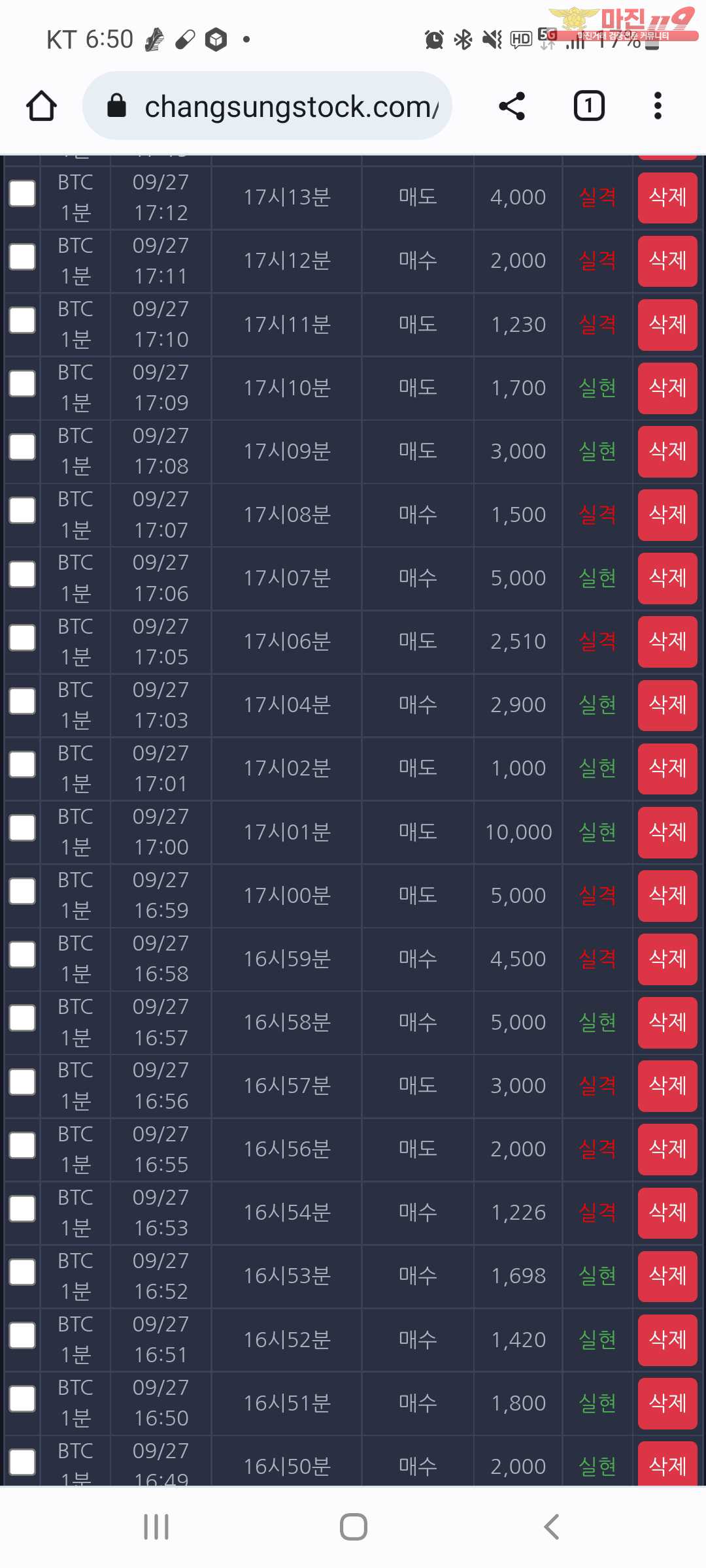Tick the checkbox for 17시07분 row
The image size is (706, 1568).
[22, 574]
